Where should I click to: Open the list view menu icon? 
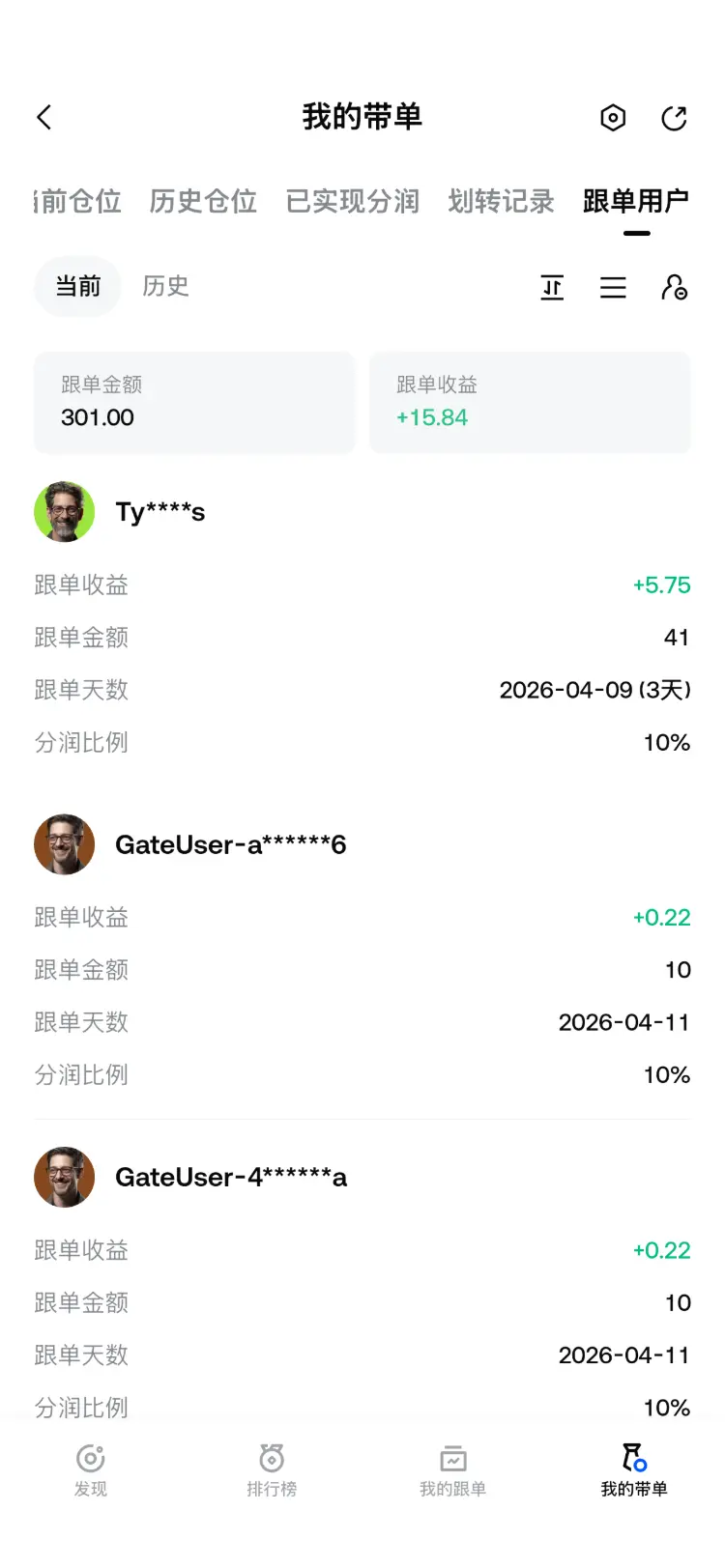coord(613,287)
